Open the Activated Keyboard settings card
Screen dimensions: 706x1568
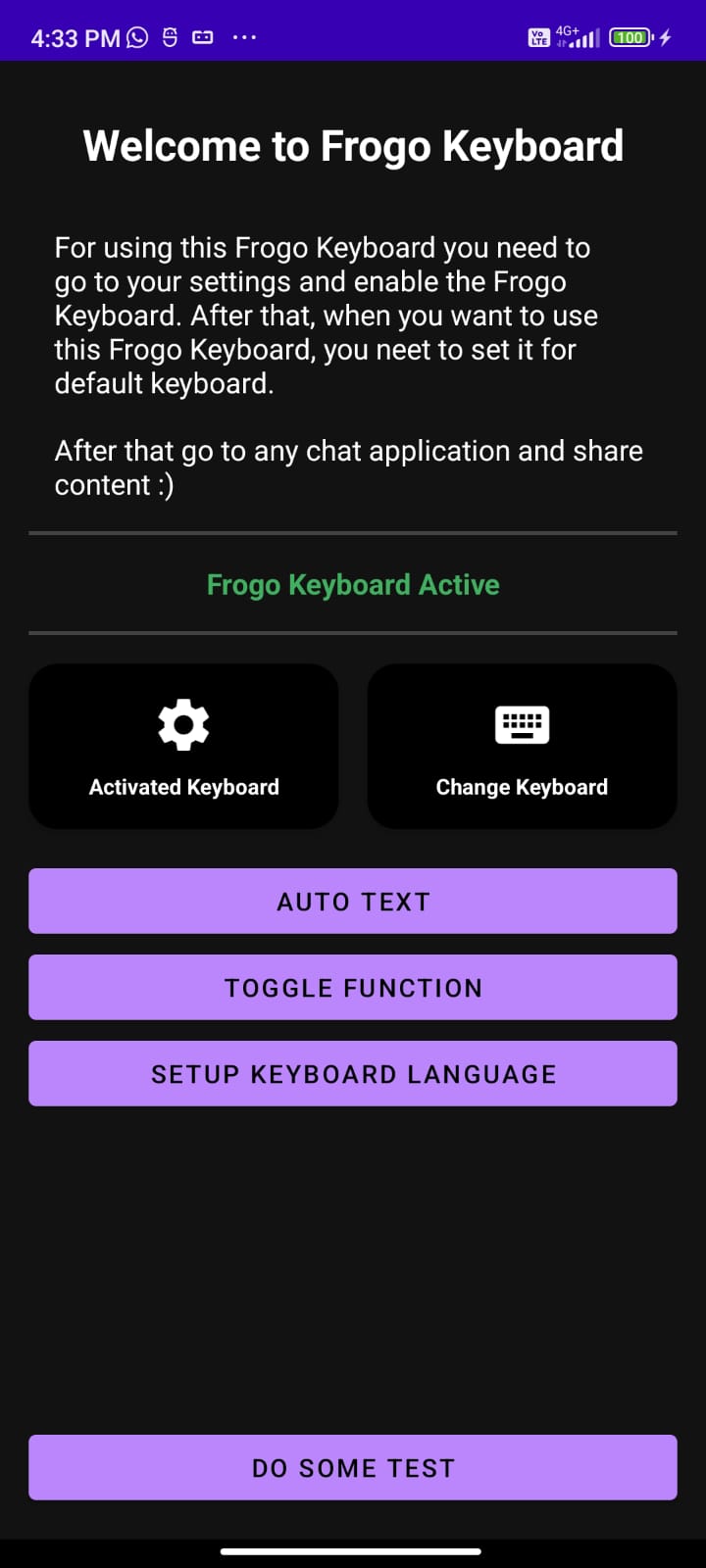(183, 746)
